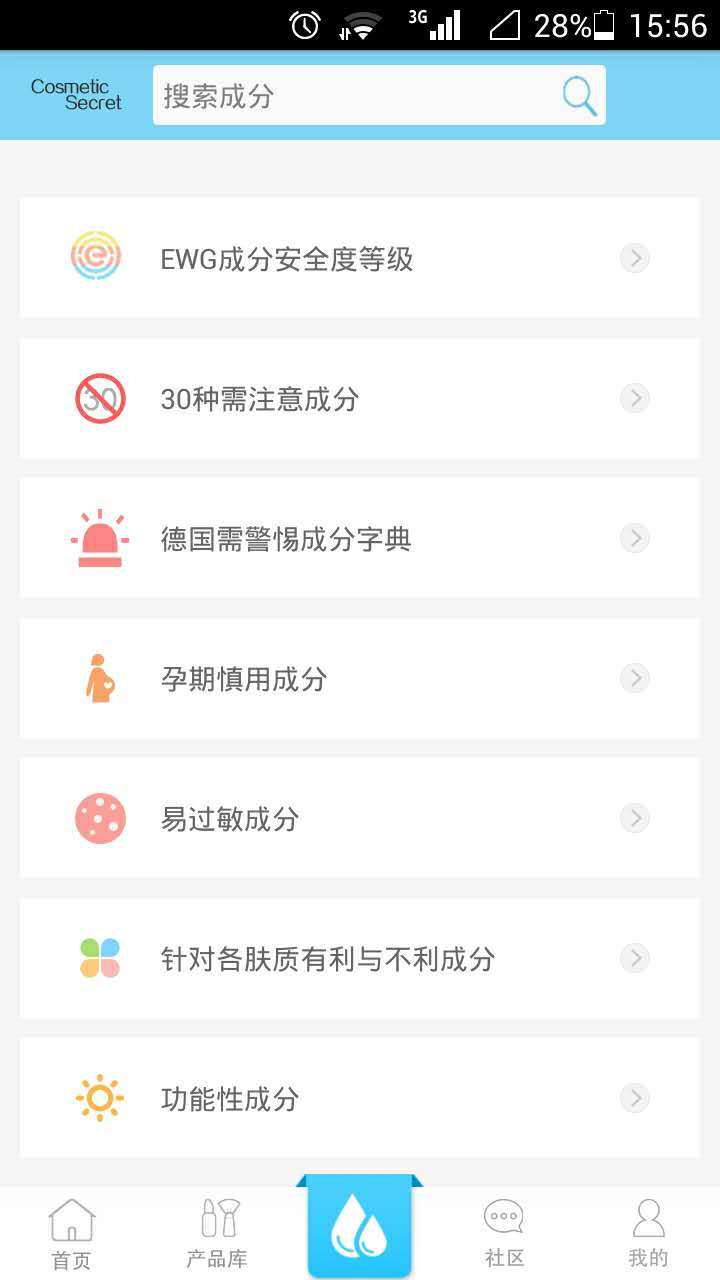Switch to the 首页 tab
720x1280 pixels.
coord(72,1234)
